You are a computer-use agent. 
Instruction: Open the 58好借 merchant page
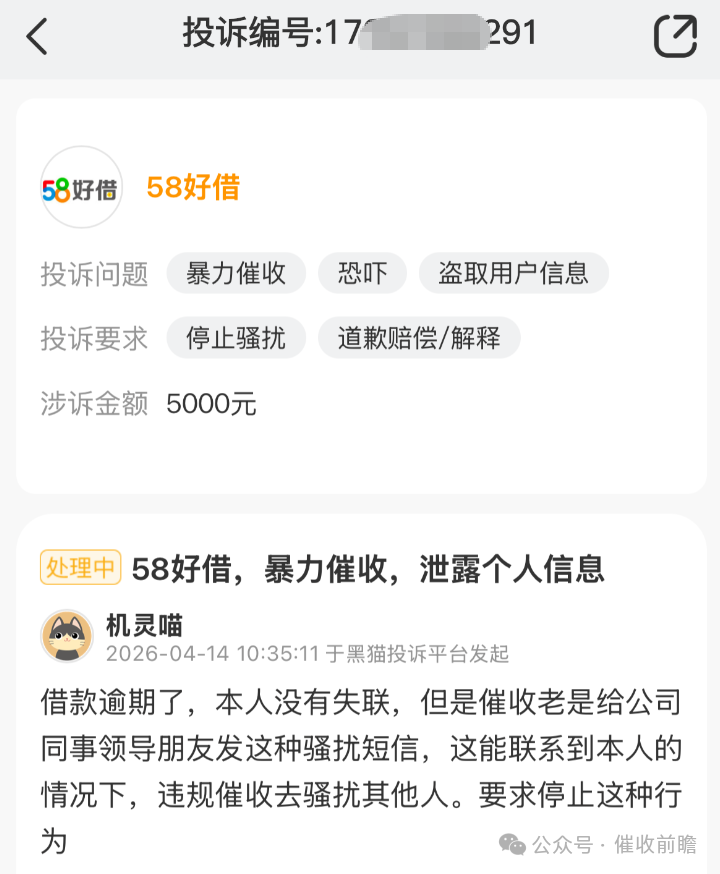(193, 187)
